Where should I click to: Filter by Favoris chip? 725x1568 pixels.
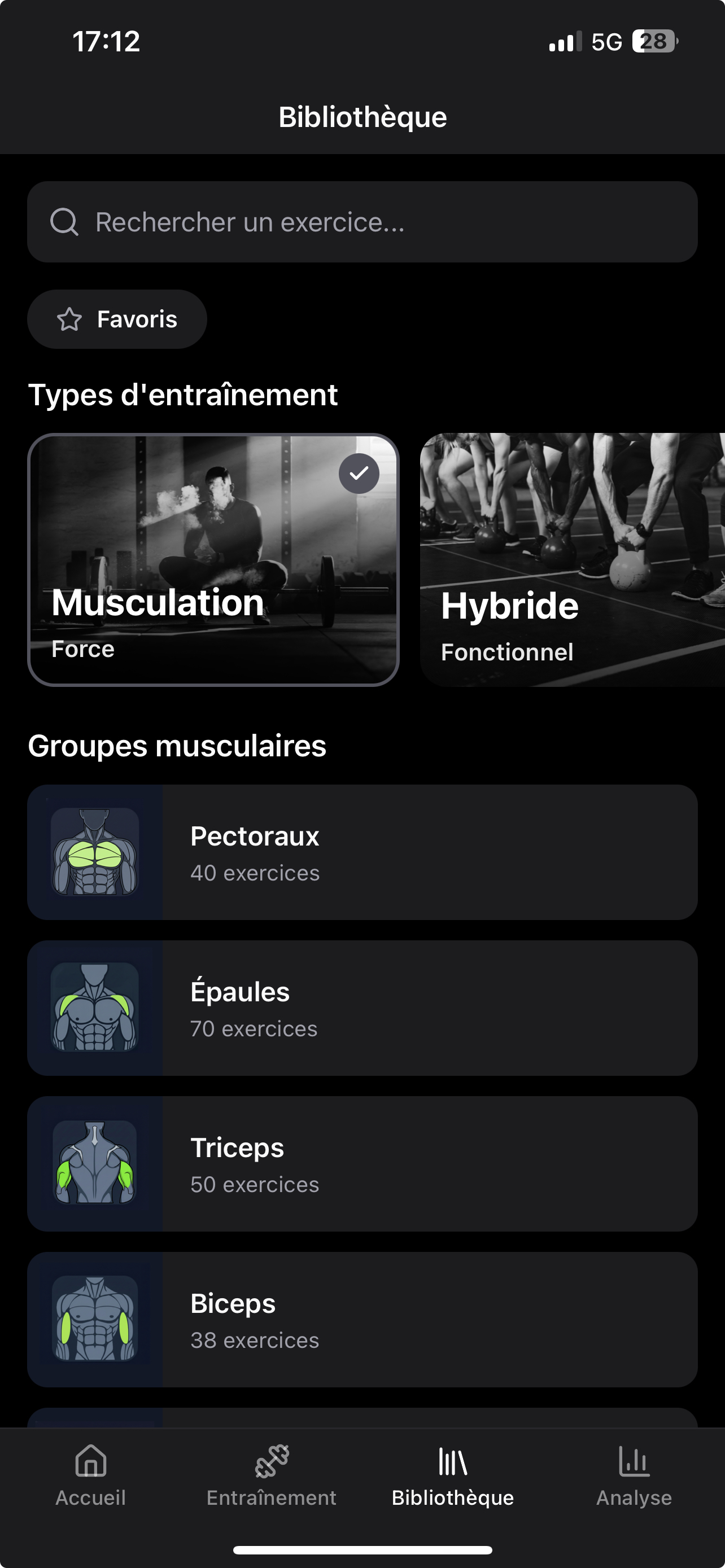117,319
